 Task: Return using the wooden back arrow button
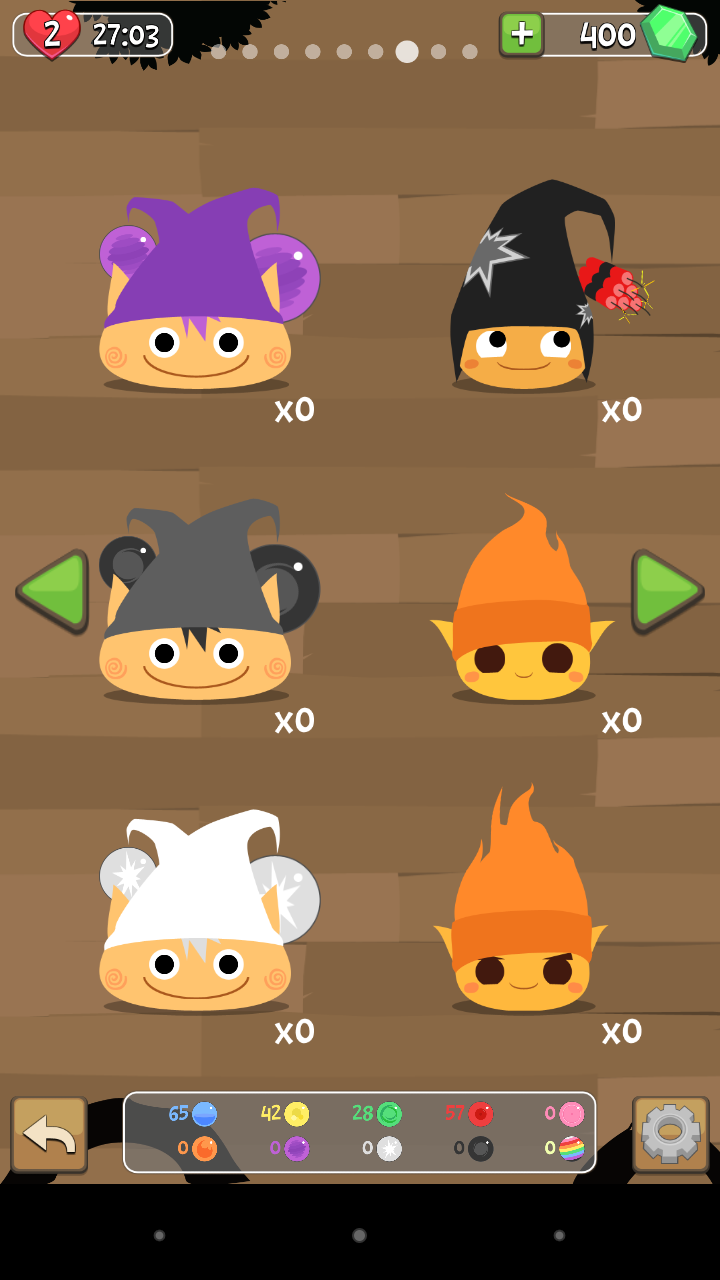[x=49, y=1134]
